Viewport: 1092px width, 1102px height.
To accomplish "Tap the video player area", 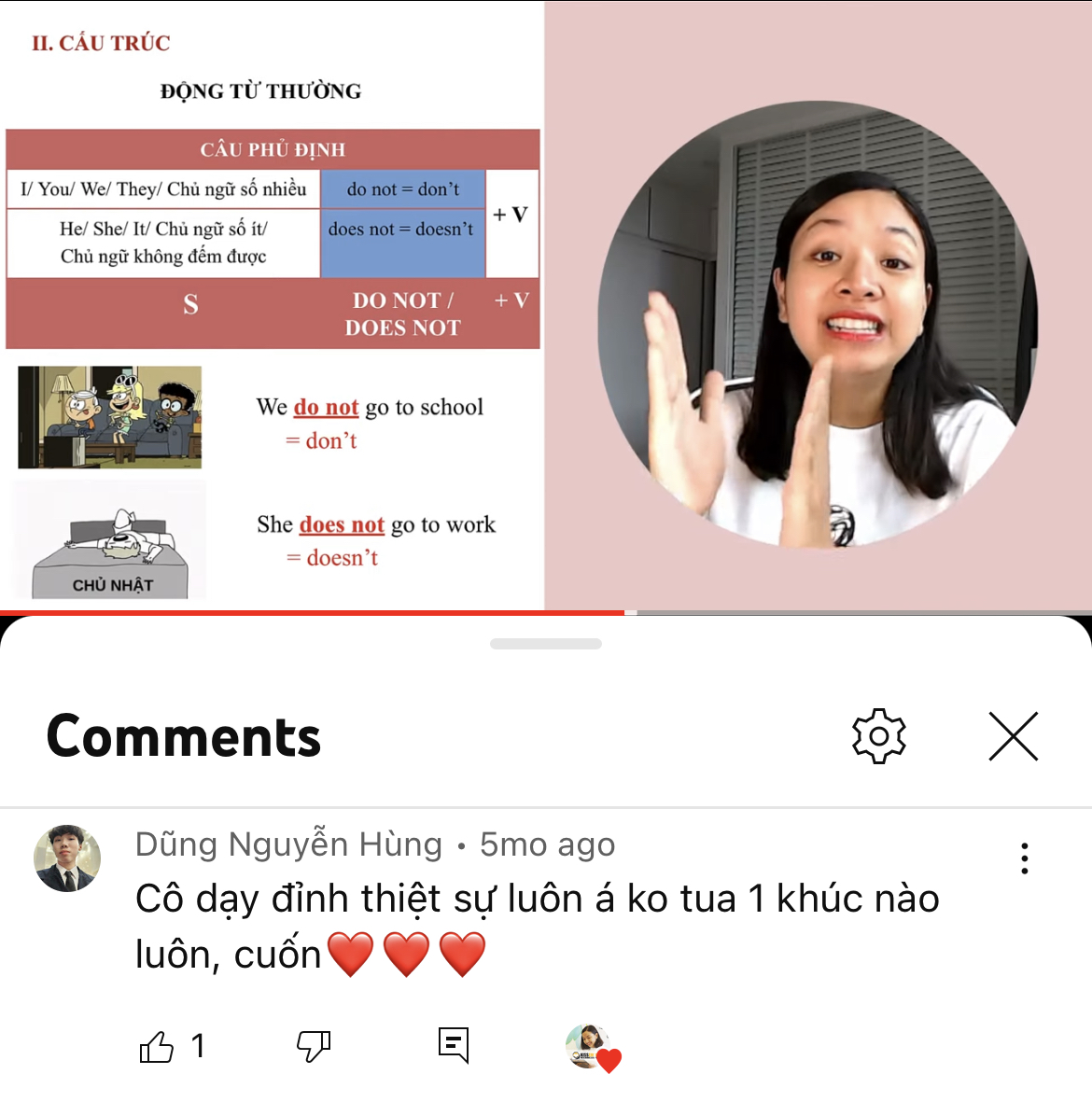I will tap(546, 308).
